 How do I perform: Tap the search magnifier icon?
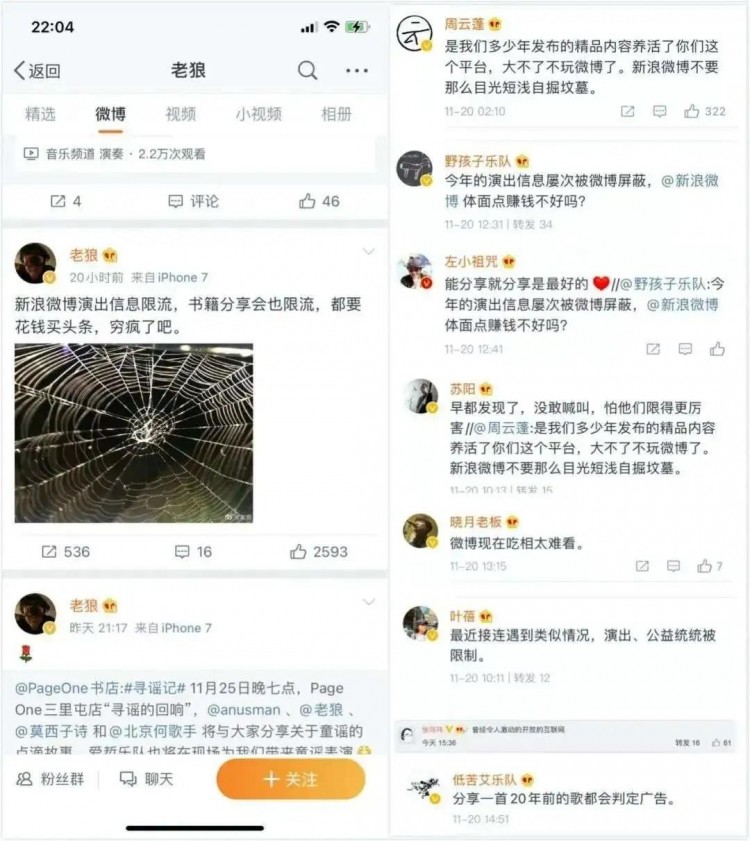click(x=307, y=71)
